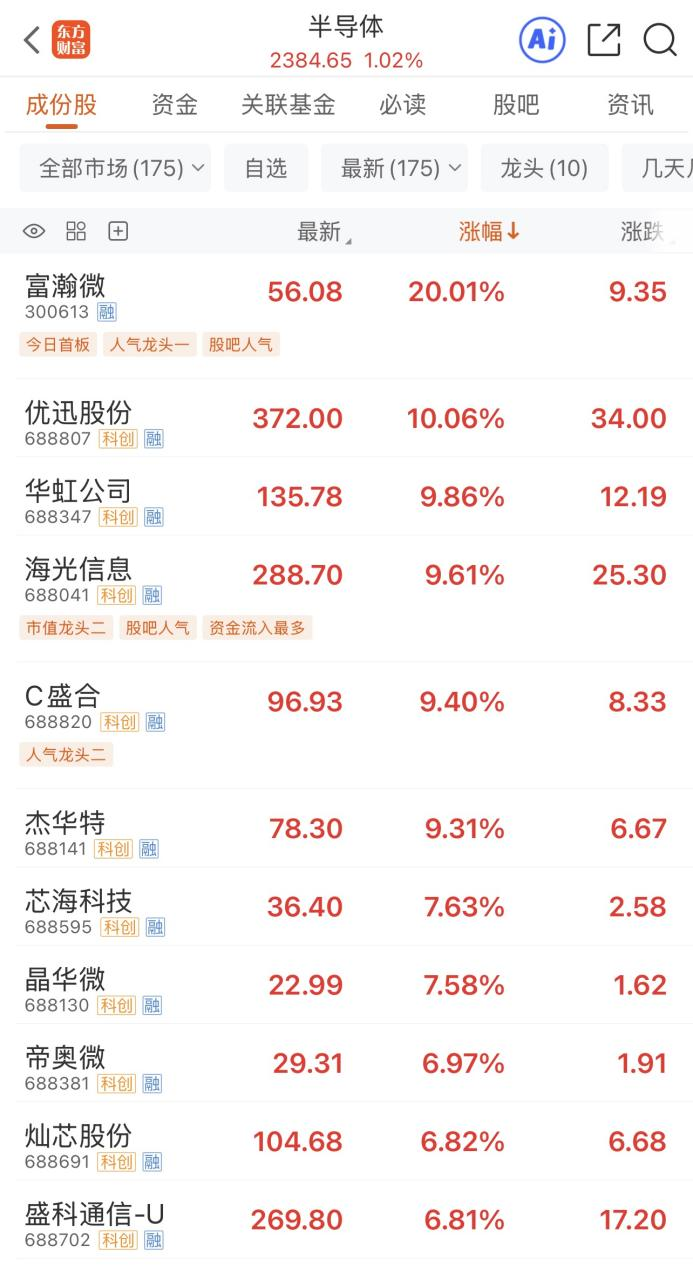Screen dimensions: 693x1266
Task: Open the 资讯 tab
Action: 630,105
